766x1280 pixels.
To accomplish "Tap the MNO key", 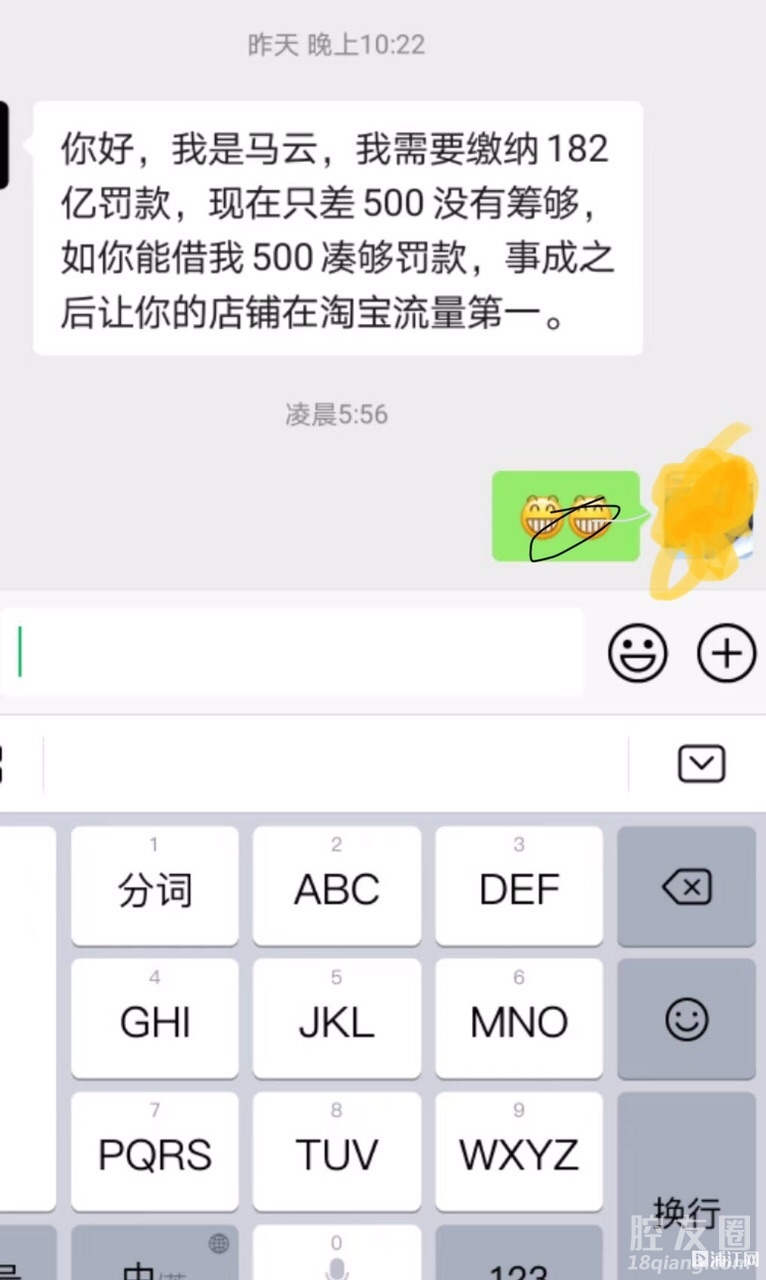I will pyautogui.click(x=519, y=1019).
